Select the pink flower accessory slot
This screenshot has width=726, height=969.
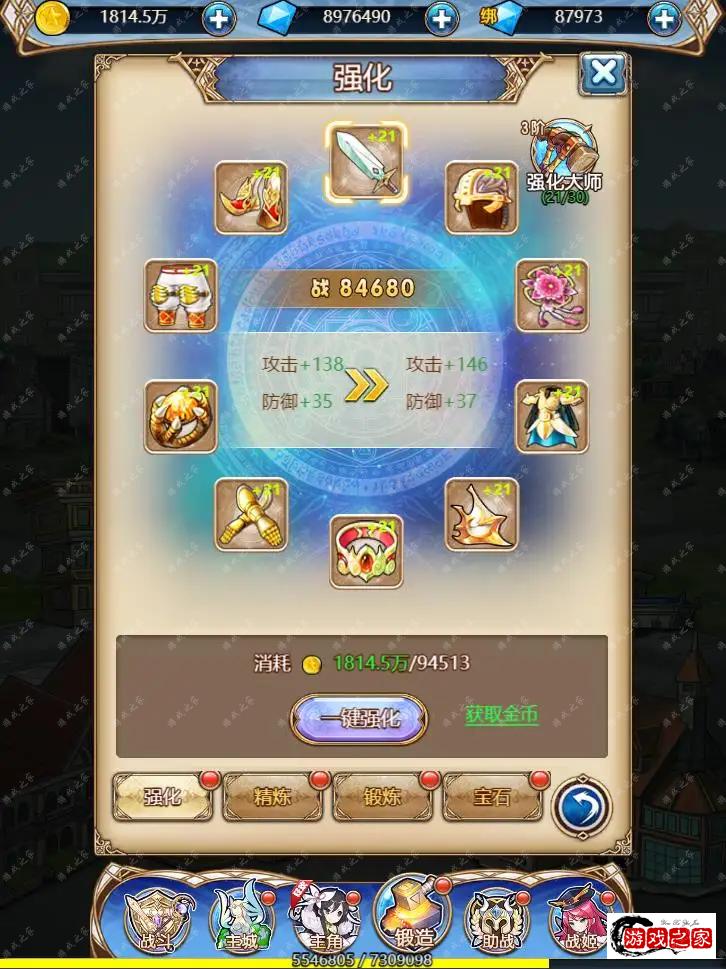(552, 296)
